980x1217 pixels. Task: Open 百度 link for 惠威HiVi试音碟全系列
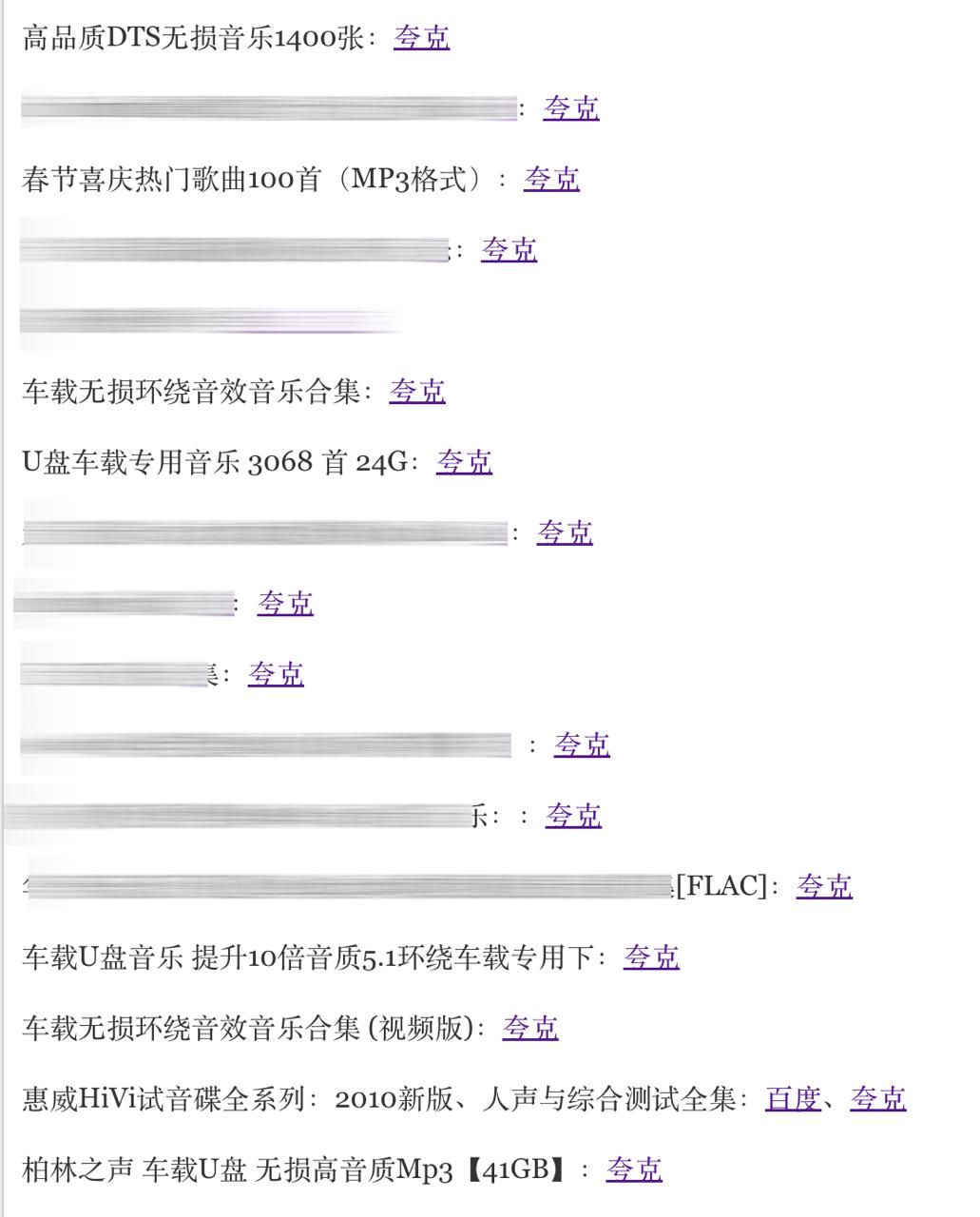click(793, 1099)
